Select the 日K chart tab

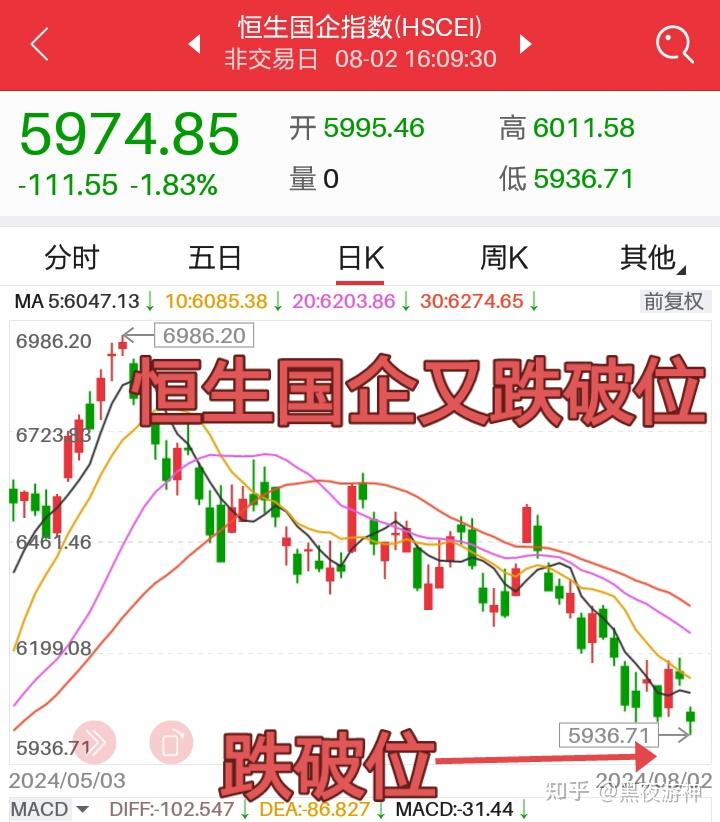[x=361, y=258]
